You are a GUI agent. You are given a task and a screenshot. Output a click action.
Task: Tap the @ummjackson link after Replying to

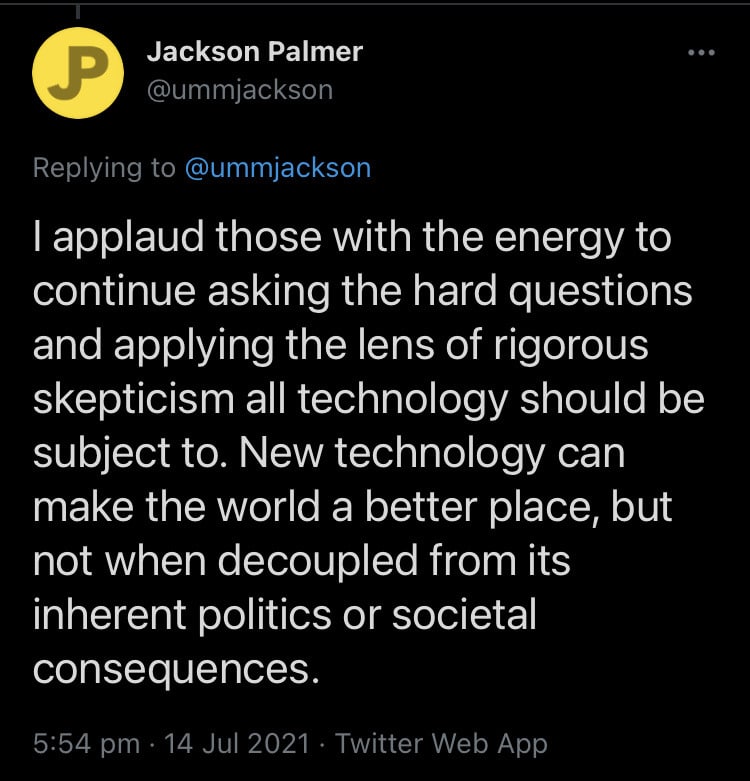[277, 167]
